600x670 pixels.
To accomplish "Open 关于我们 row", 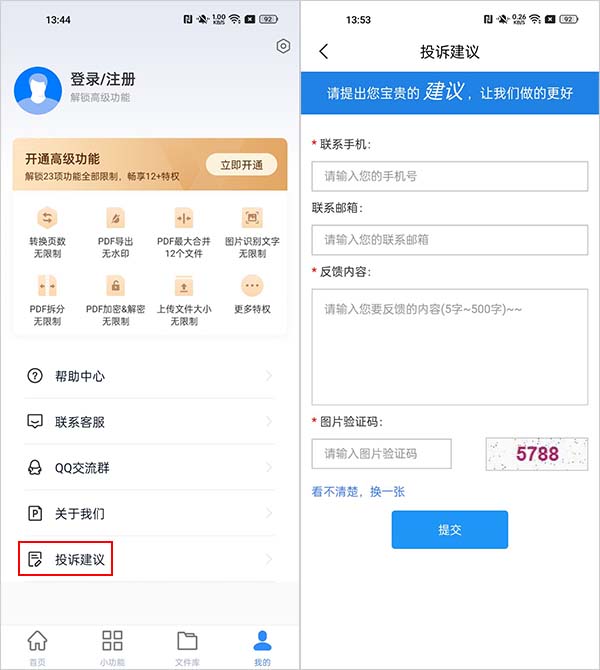I will pyautogui.click(x=150, y=514).
